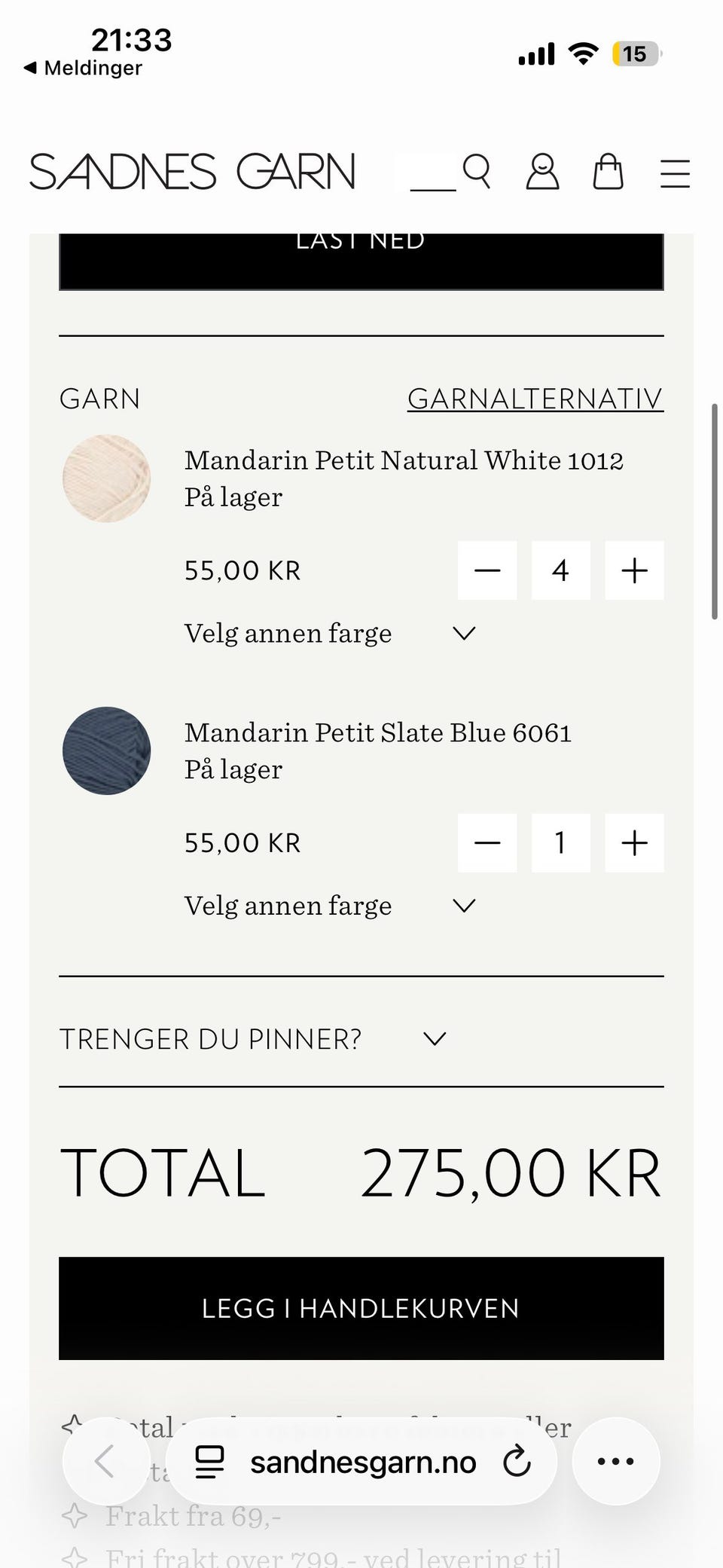Open the shopping bag icon
This screenshot has height=1568, width=723.
point(608,172)
